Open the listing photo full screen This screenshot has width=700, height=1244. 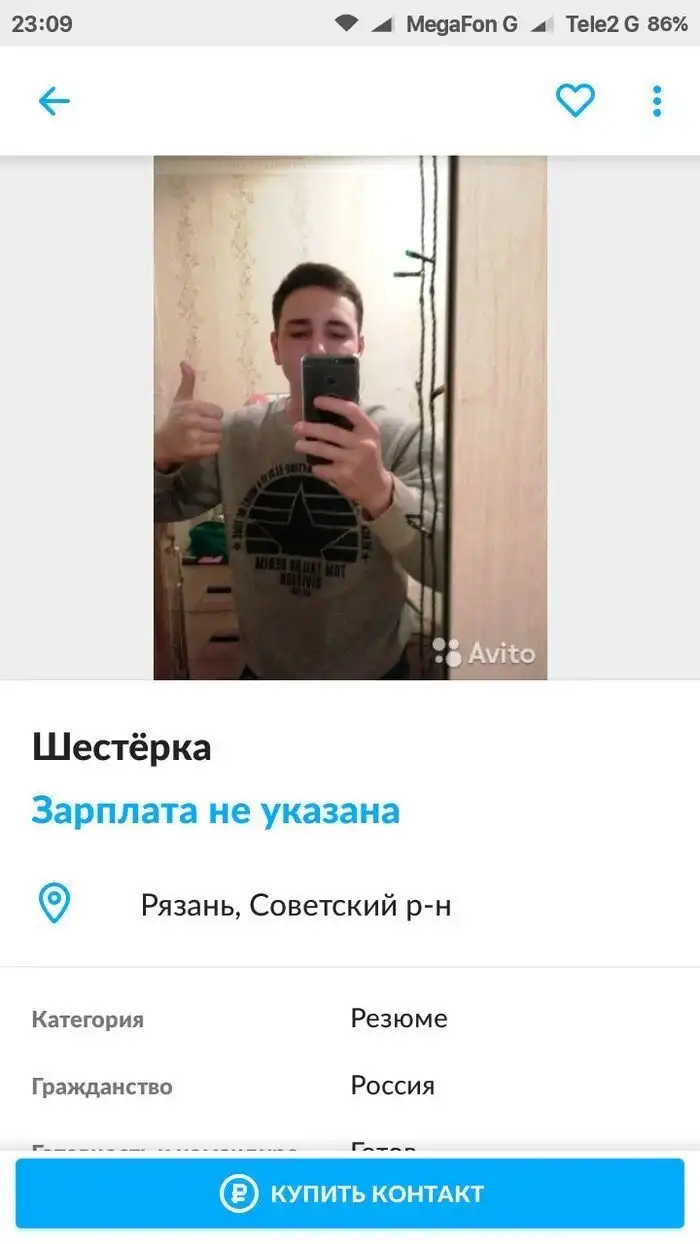[350, 418]
